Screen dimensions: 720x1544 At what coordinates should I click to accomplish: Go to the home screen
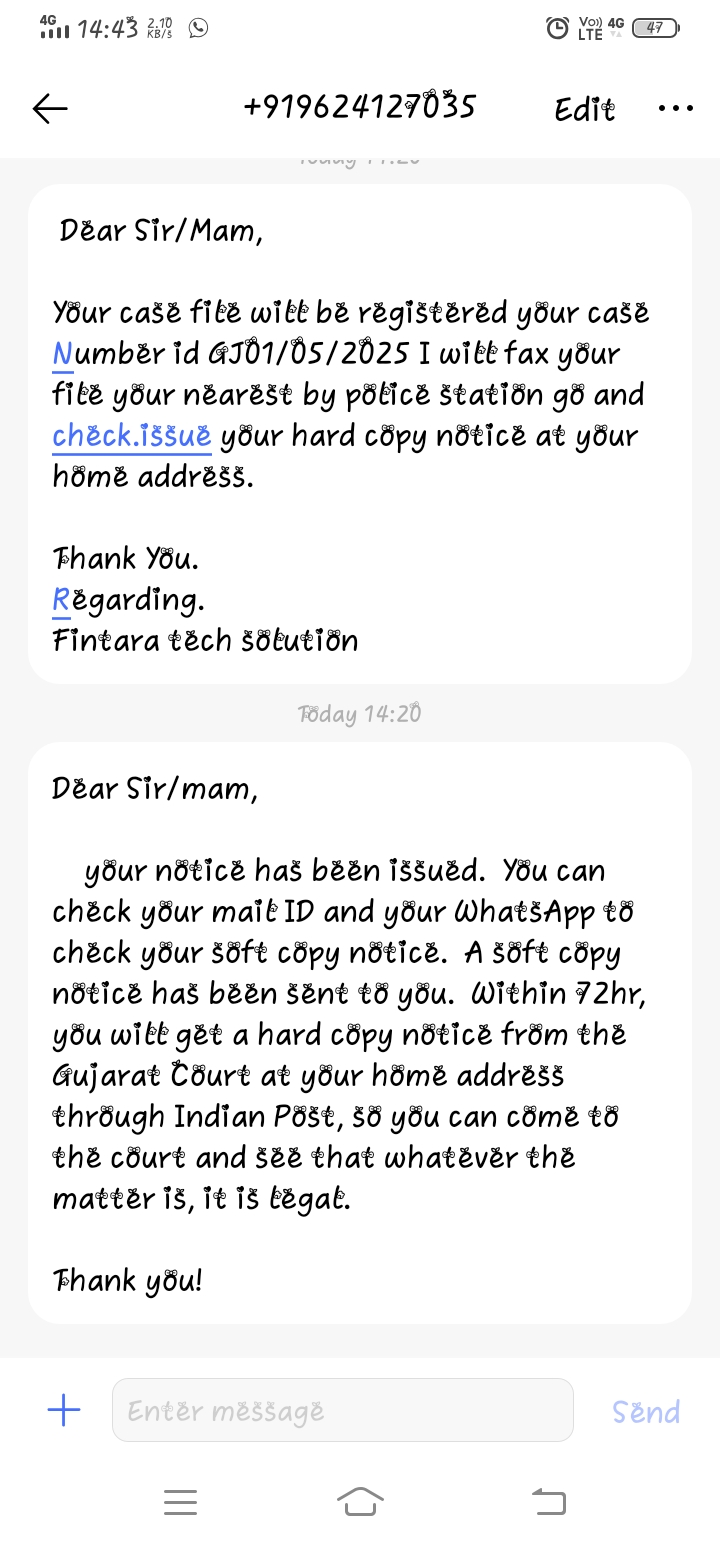[x=360, y=1501]
